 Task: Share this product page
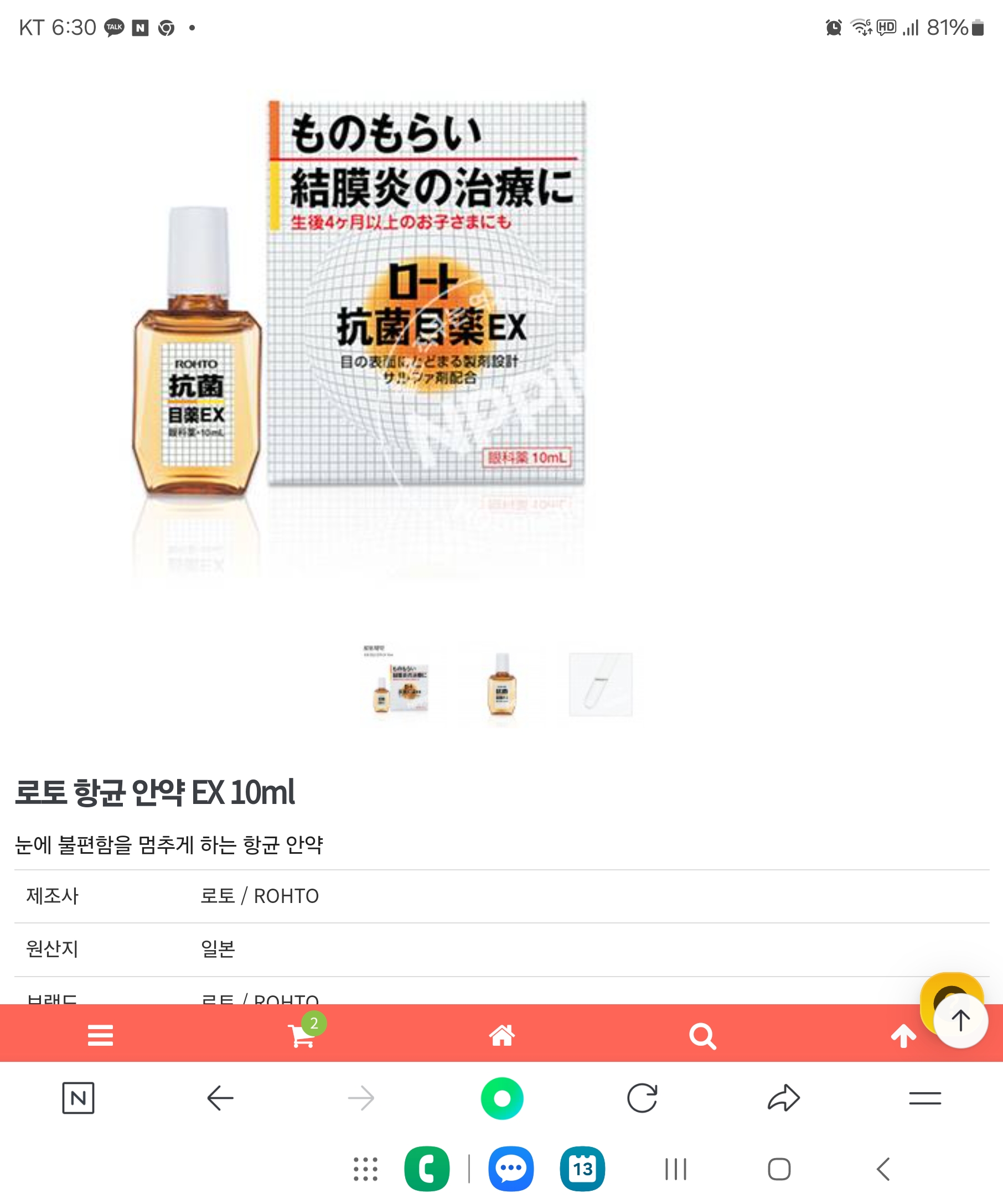pyautogui.click(x=783, y=1098)
